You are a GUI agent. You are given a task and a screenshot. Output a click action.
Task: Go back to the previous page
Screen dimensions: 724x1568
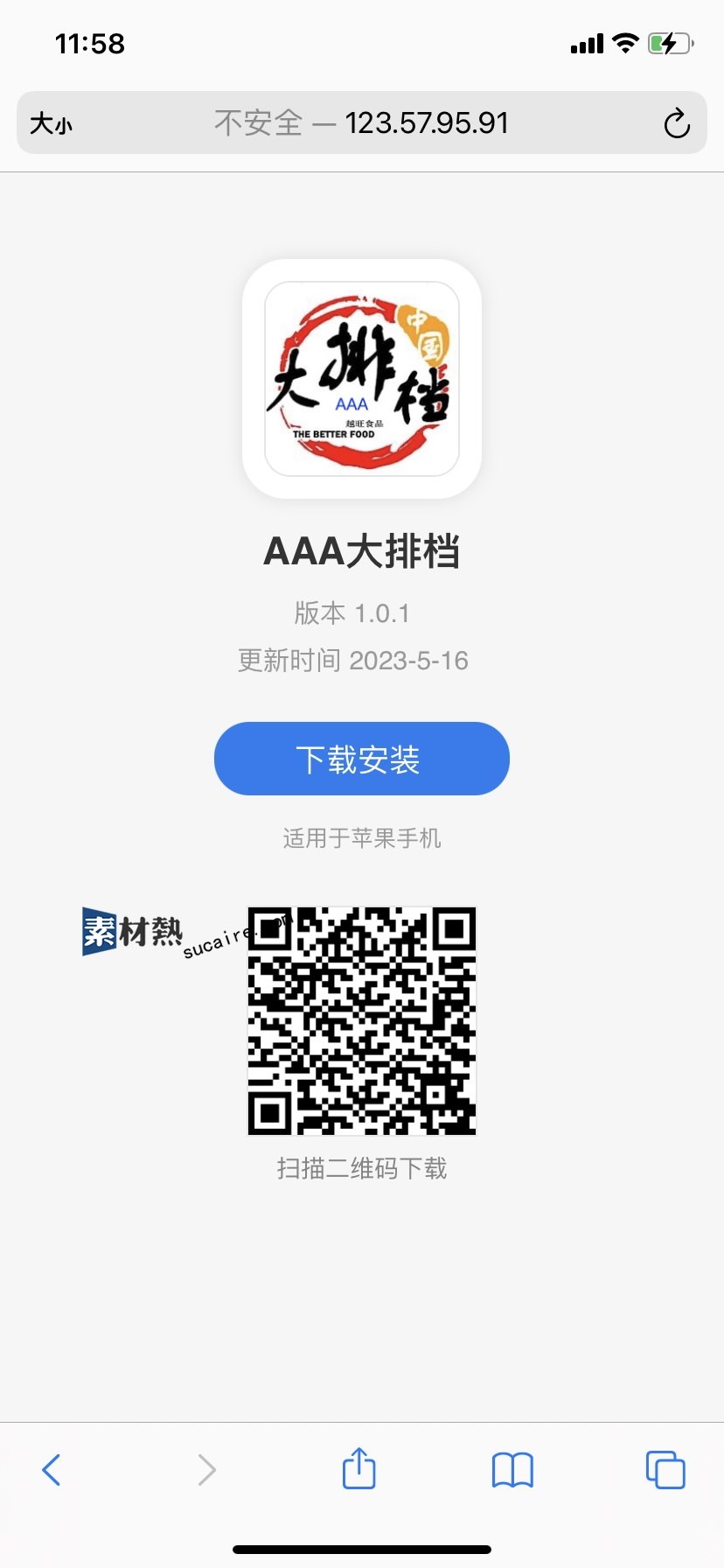coord(52,1470)
